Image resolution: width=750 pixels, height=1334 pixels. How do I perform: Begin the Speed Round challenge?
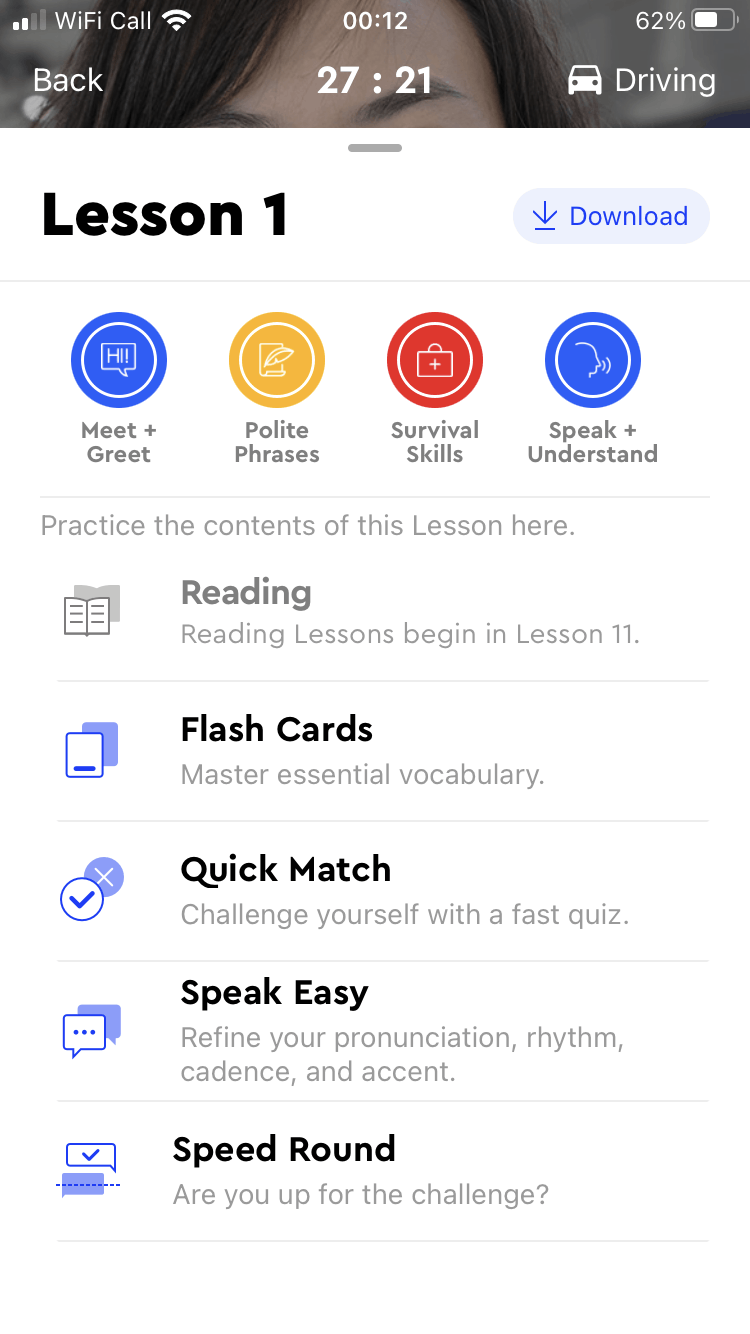(382, 1171)
